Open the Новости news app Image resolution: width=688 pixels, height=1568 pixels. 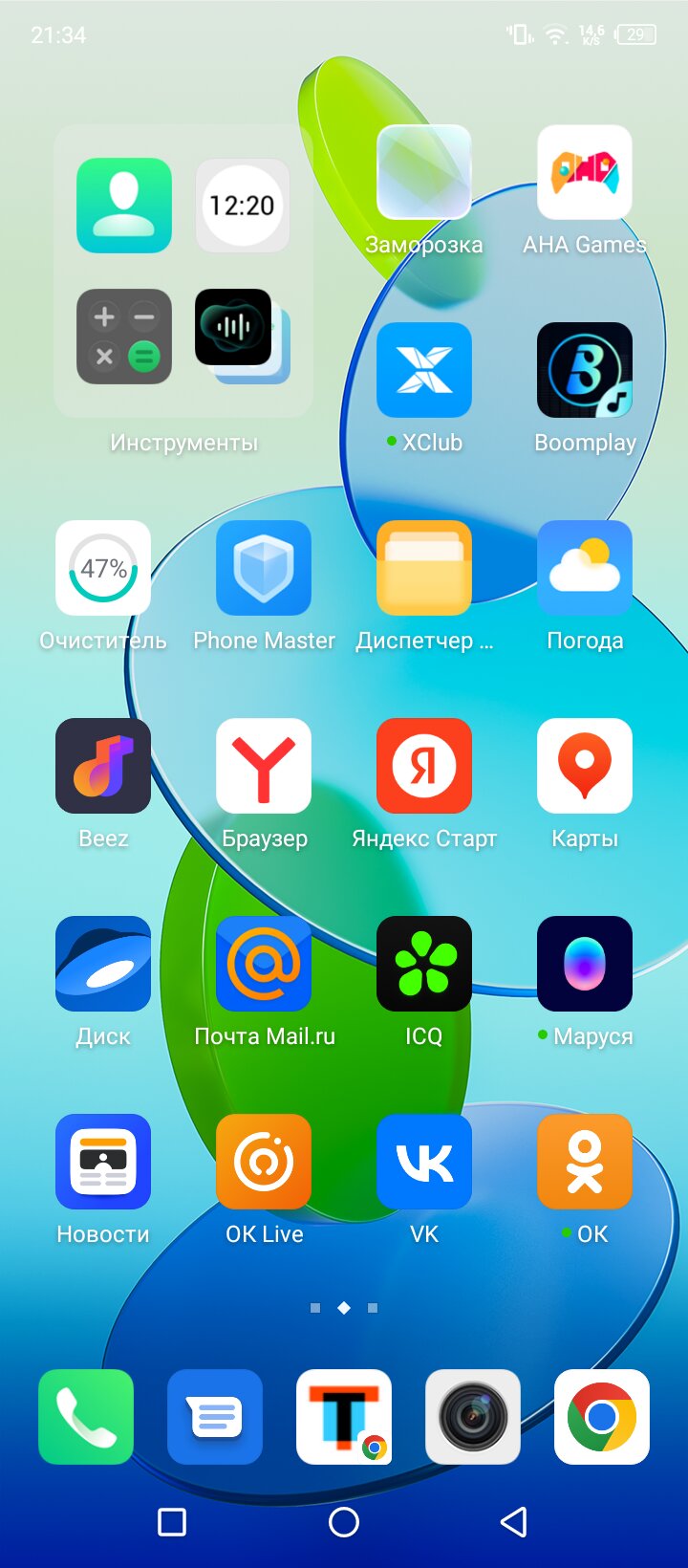(103, 1162)
